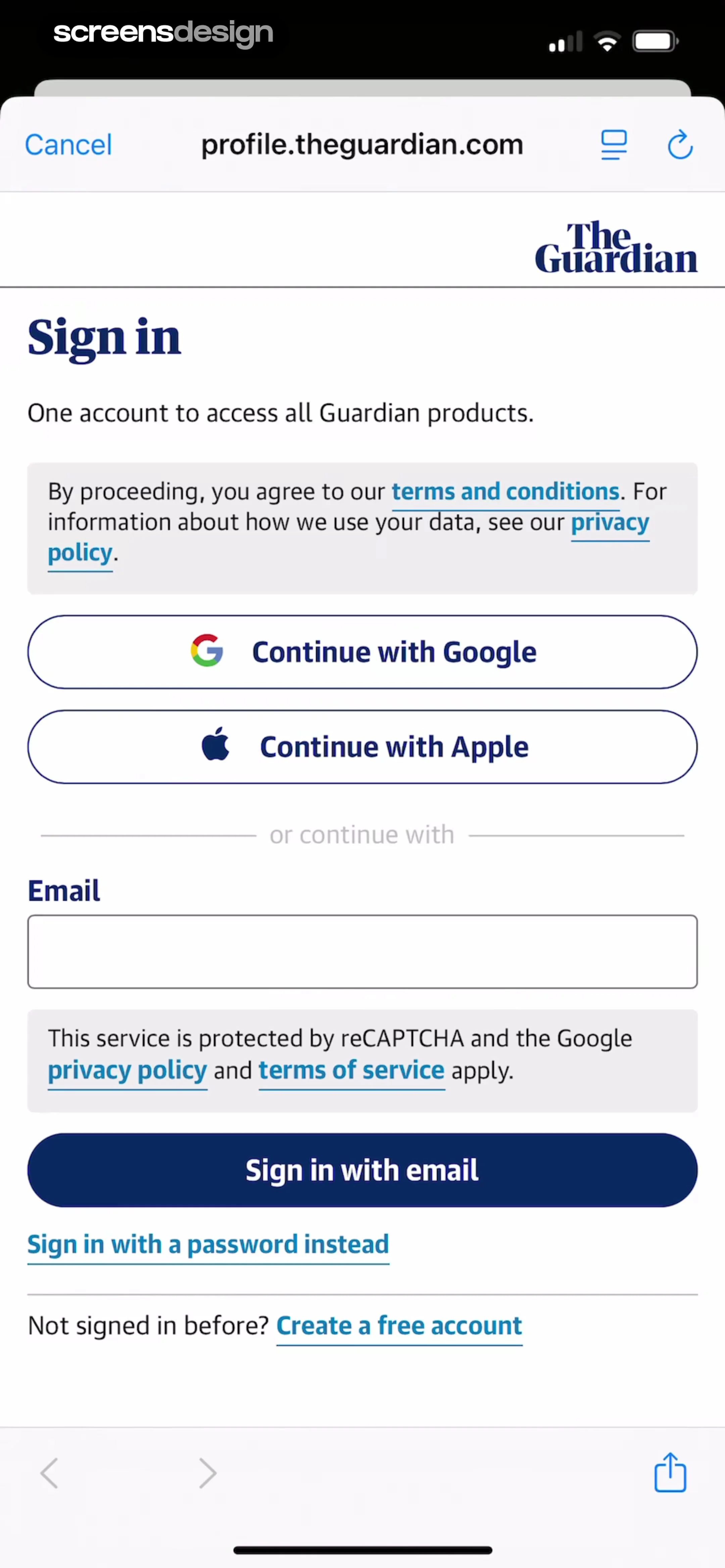This screenshot has height=1568, width=725.
Task: Continue with Apple
Action: pyautogui.click(x=362, y=747)
